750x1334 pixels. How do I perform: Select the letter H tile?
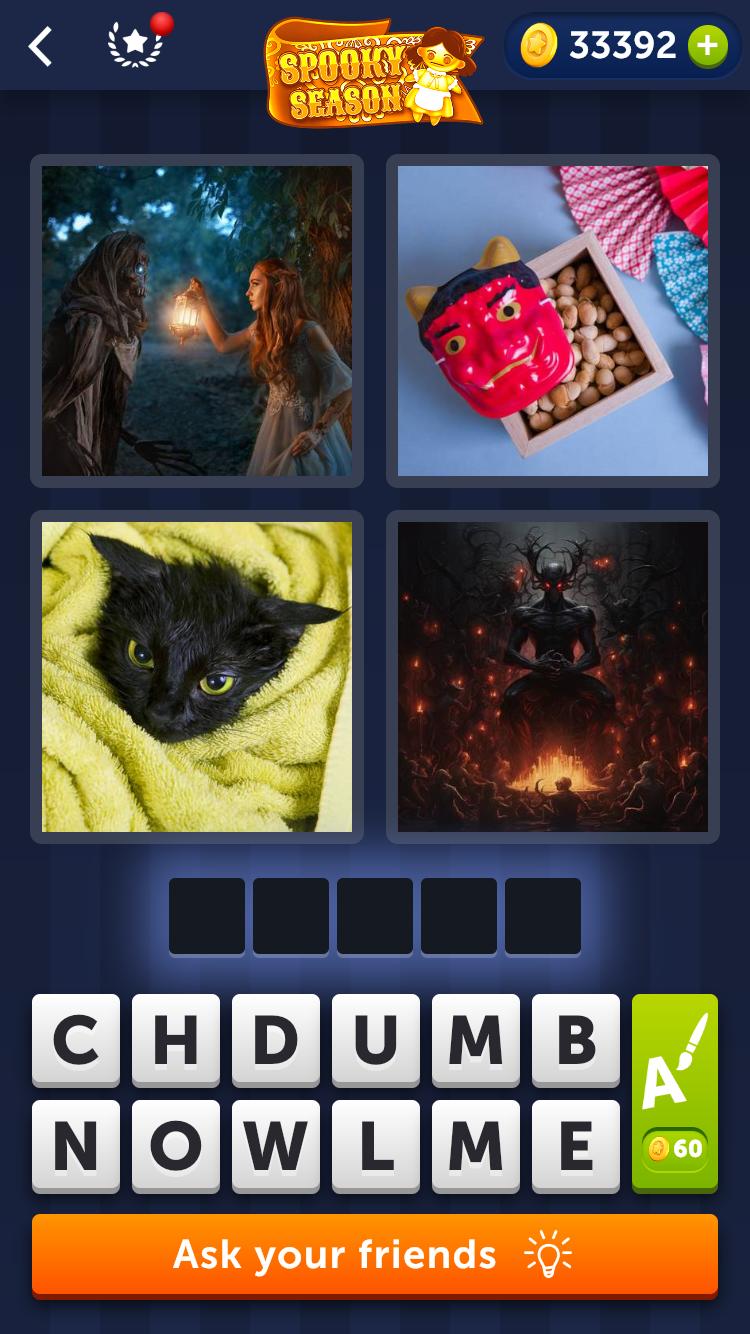coord(176,1040)
